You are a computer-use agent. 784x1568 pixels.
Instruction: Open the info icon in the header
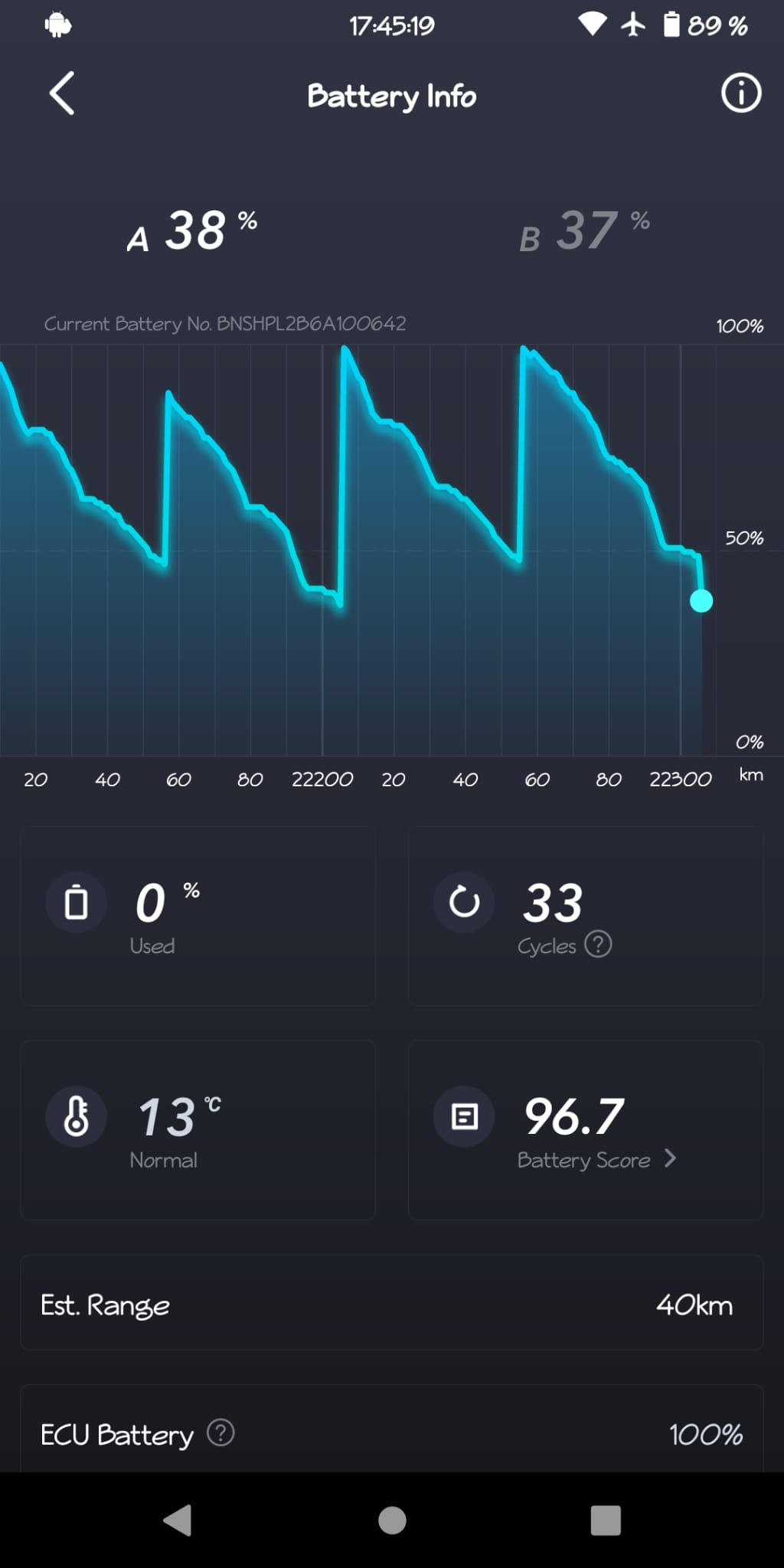click(x=740, y=93)
